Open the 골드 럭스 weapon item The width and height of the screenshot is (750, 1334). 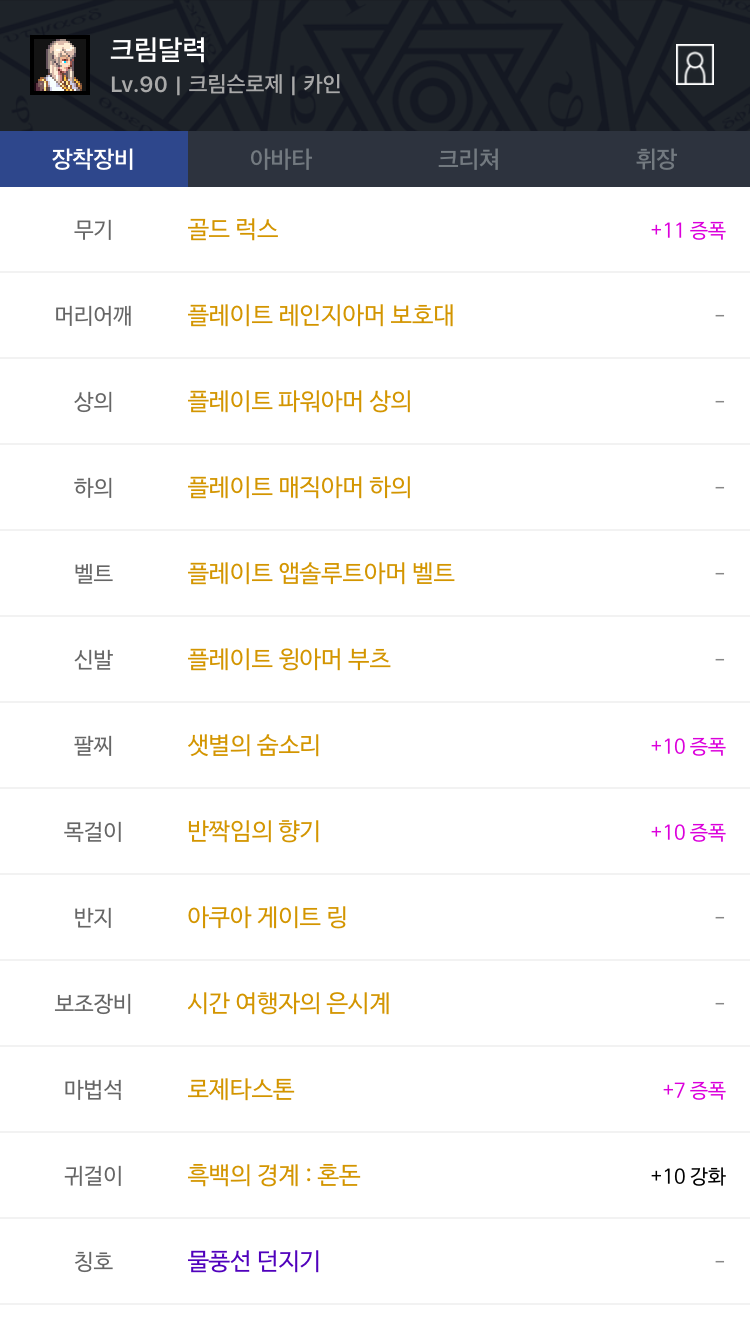(x=233, y=229)
